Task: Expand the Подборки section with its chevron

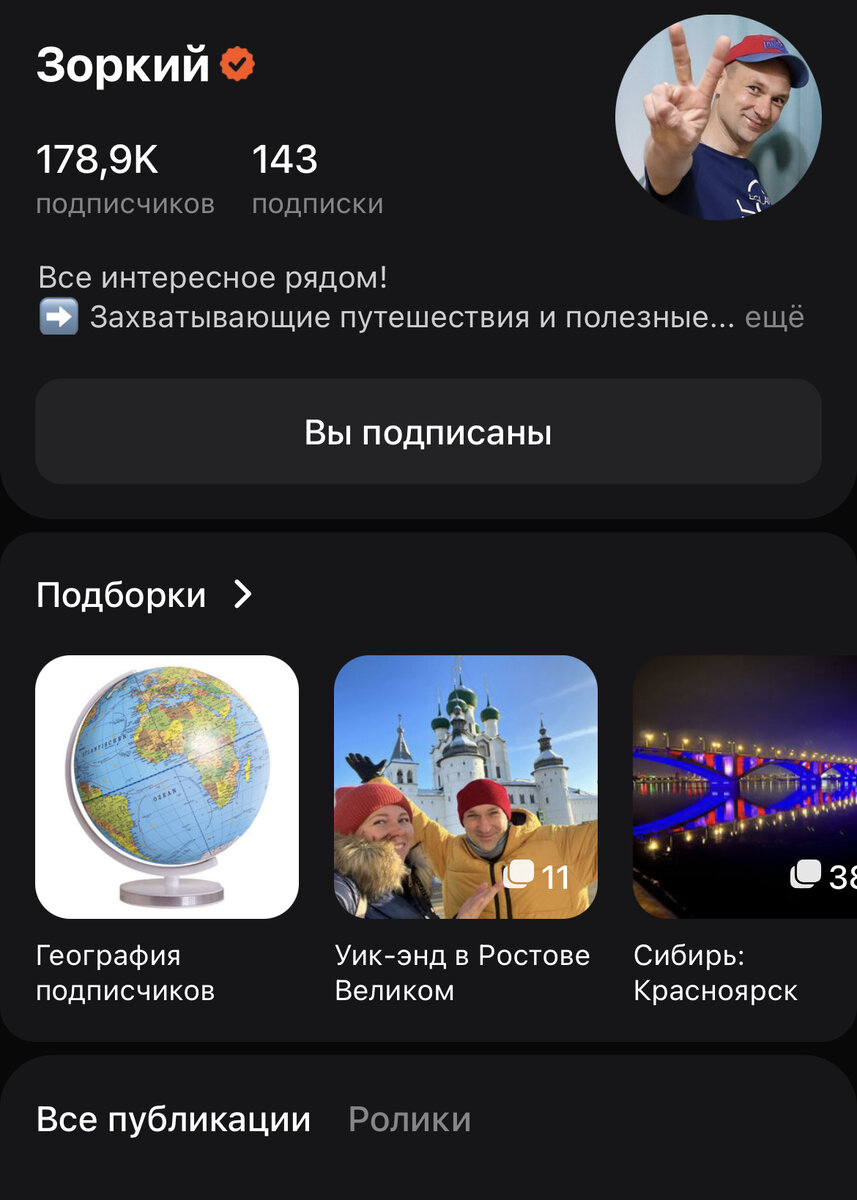Action: (241, 594)
